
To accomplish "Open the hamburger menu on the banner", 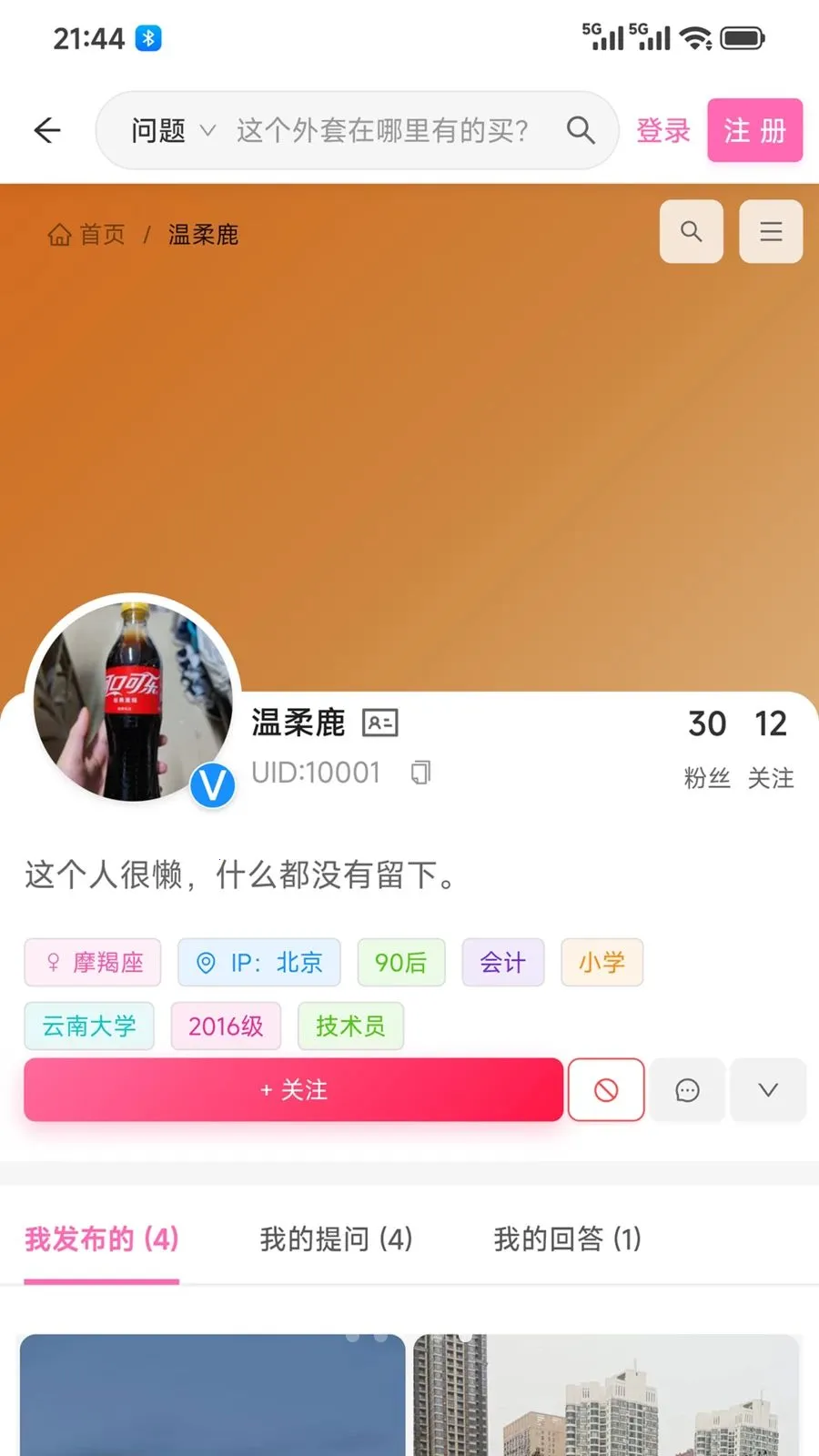I will 771,231.
